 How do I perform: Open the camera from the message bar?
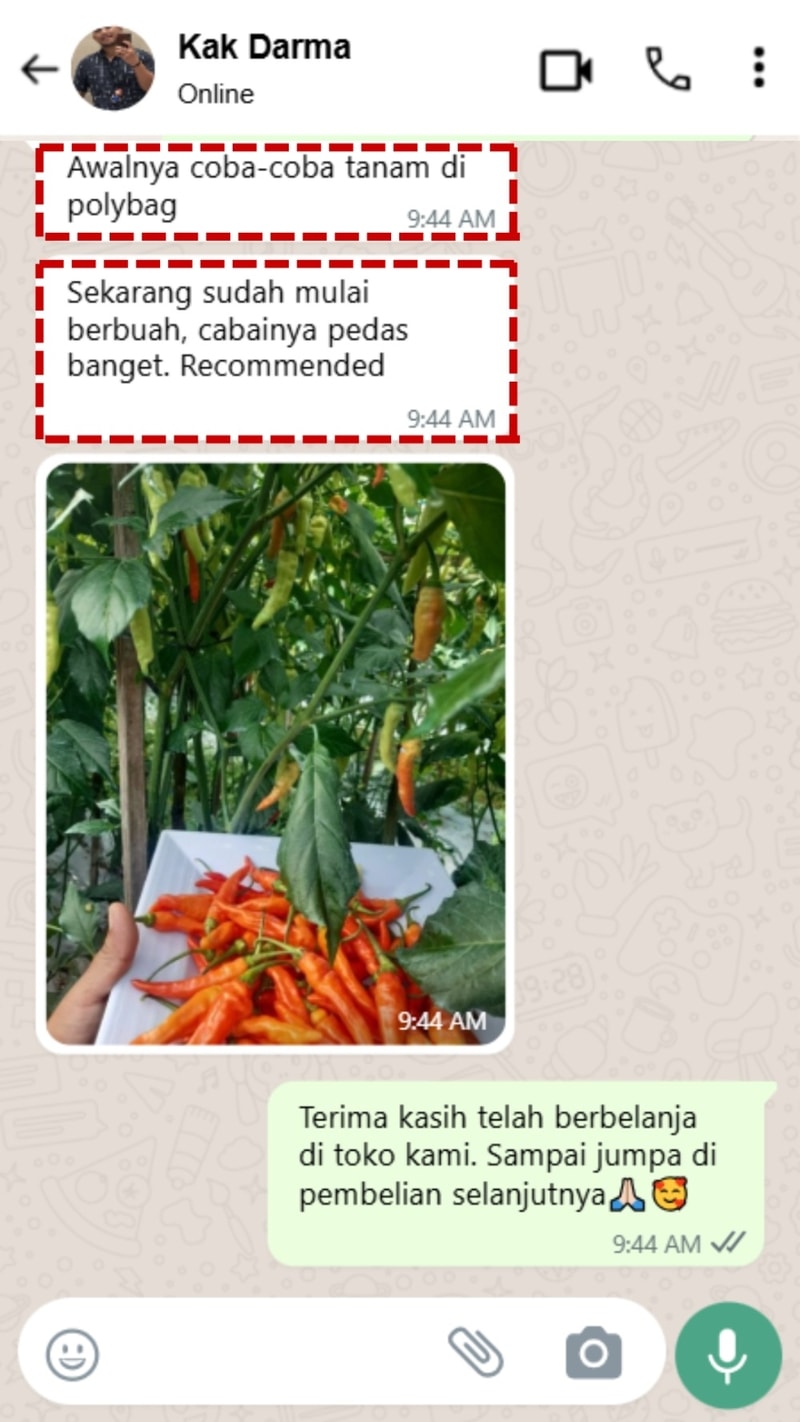point(593,1354)
